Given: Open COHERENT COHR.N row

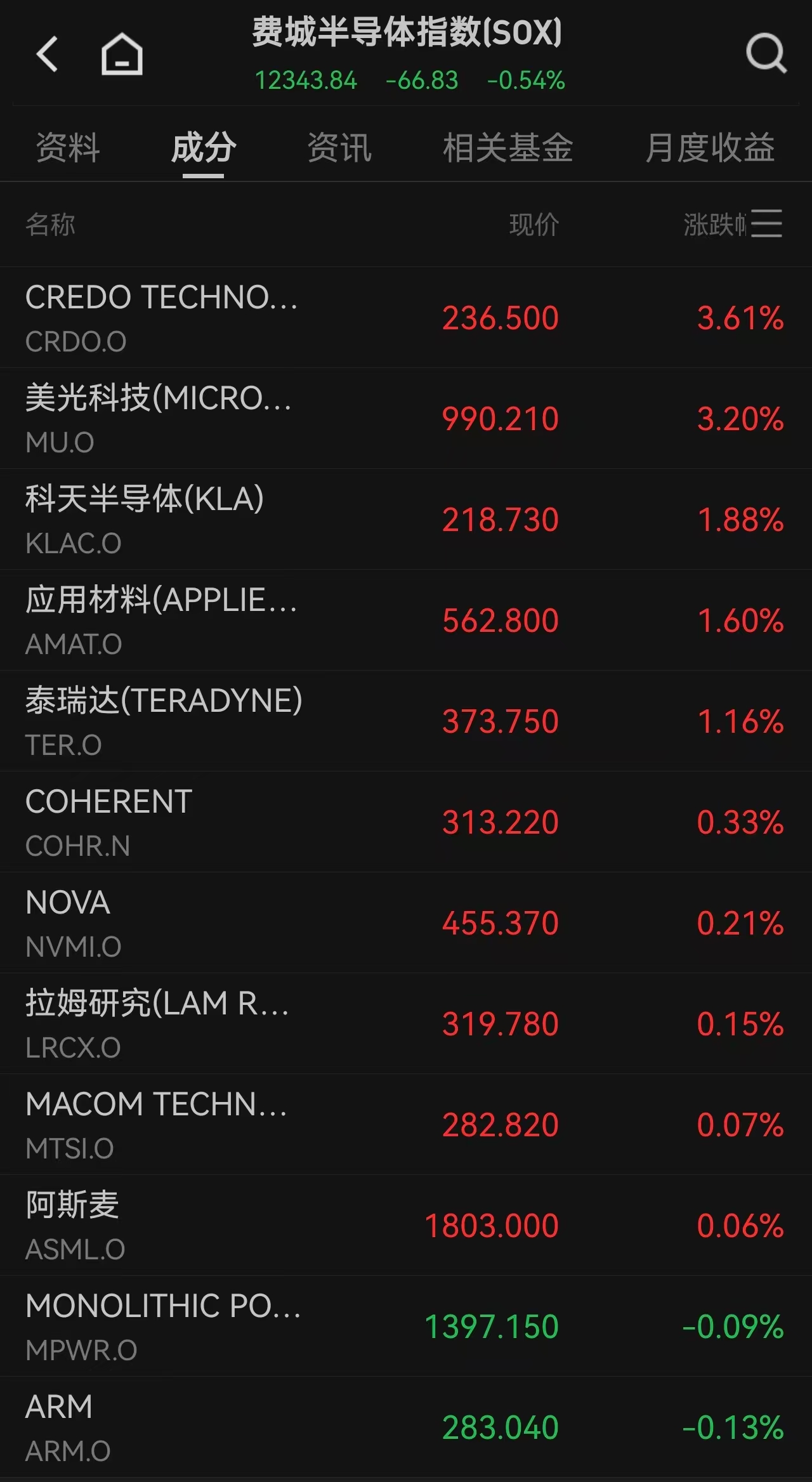Looking at the screenshot, I should pos(406,822).
